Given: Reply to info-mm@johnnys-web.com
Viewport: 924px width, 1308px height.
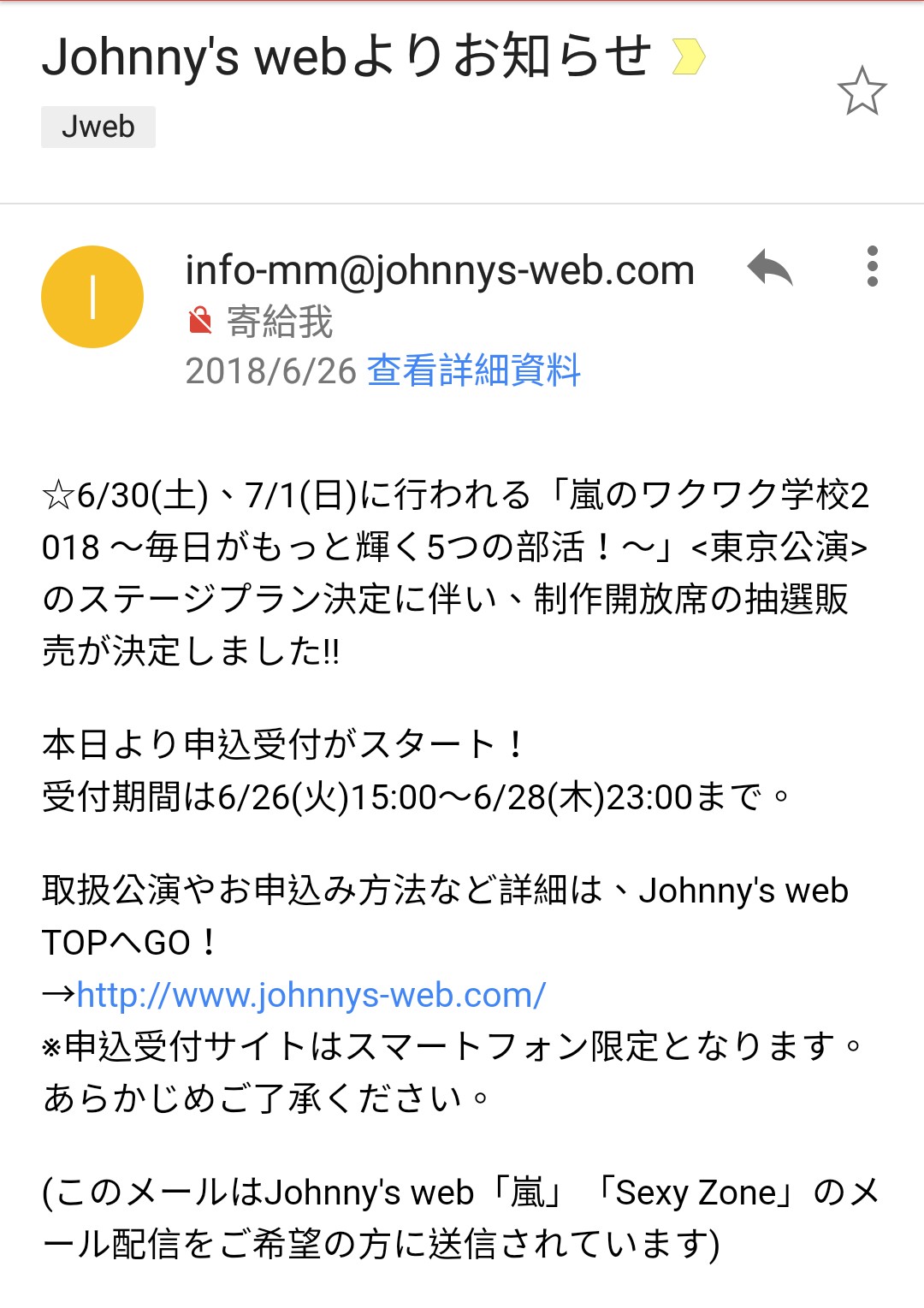Looking at the screenshot, I should point(770,268).
